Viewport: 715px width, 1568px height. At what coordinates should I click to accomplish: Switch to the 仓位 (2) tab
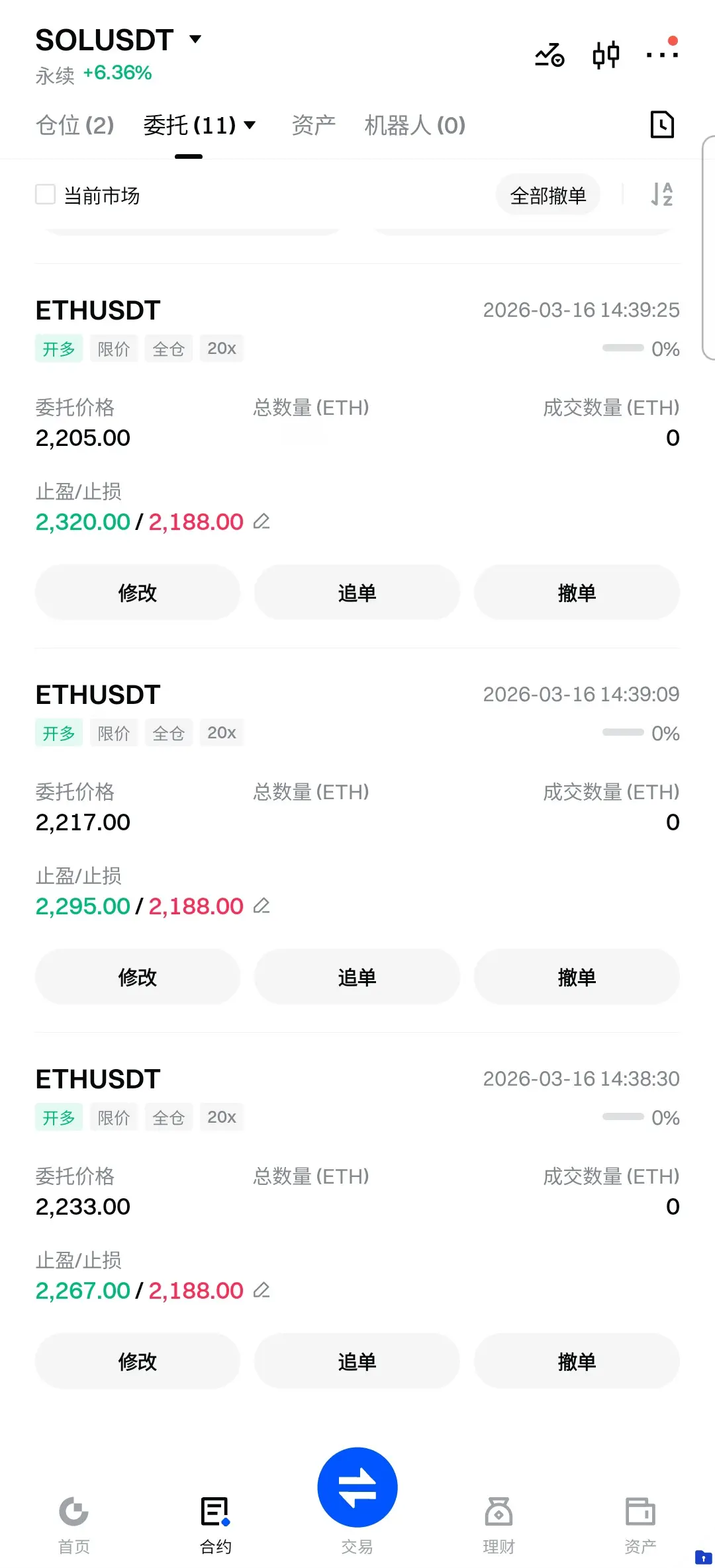[75, 125]
